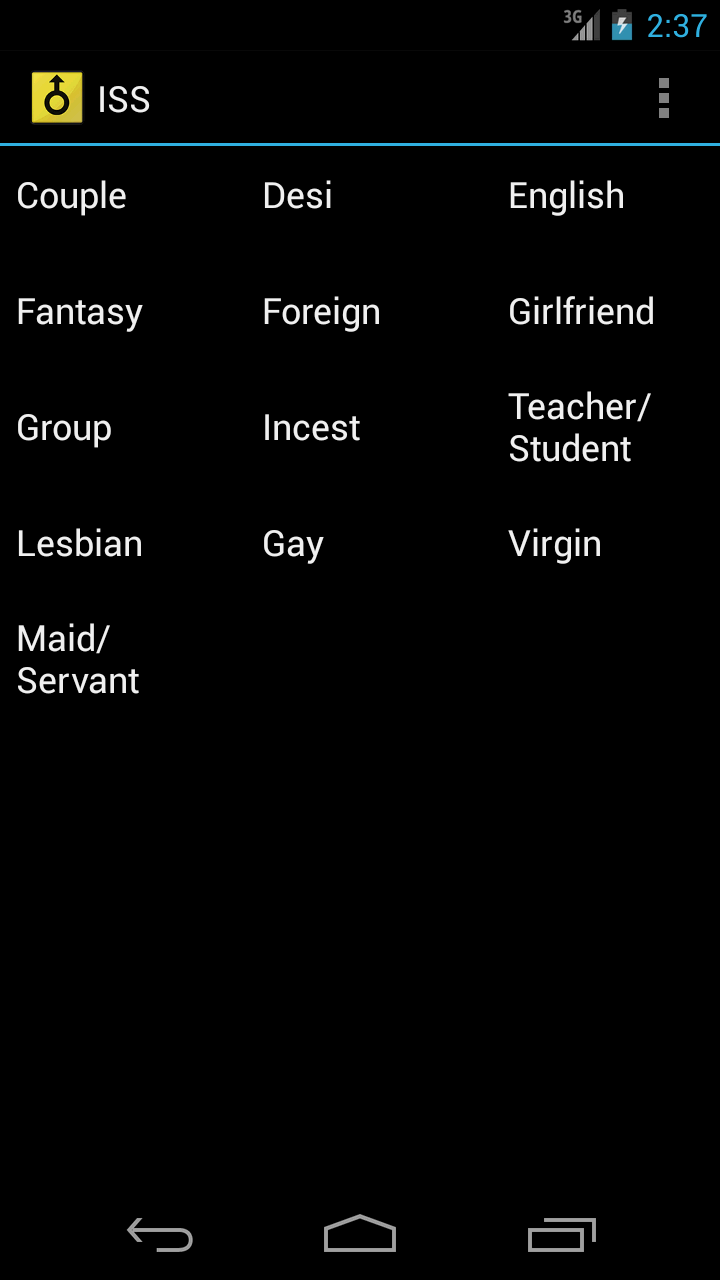Choose the Lesbian category
Image resolution: width=720 pixels, height=1280 pixels.
(80, 544)
